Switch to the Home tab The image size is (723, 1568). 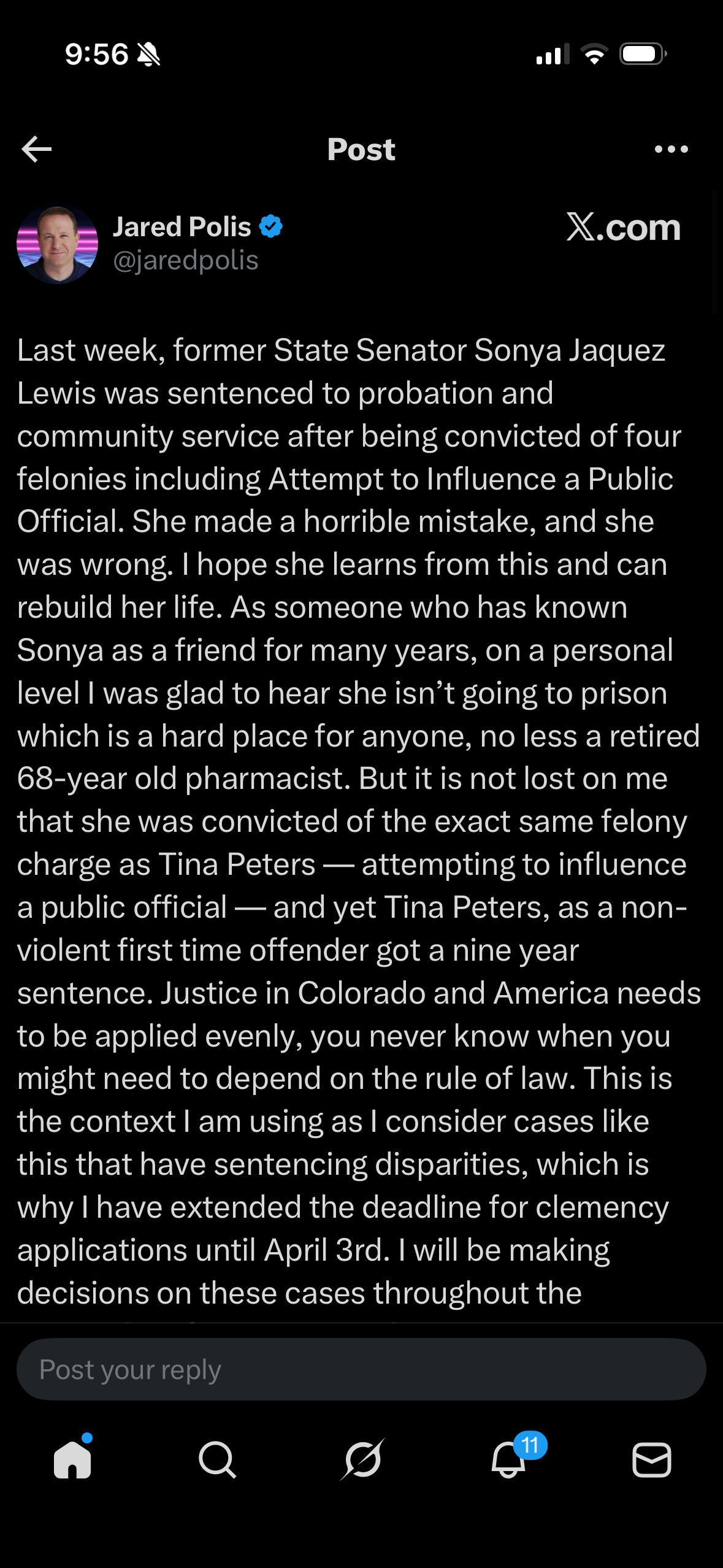coord(72,1459)
